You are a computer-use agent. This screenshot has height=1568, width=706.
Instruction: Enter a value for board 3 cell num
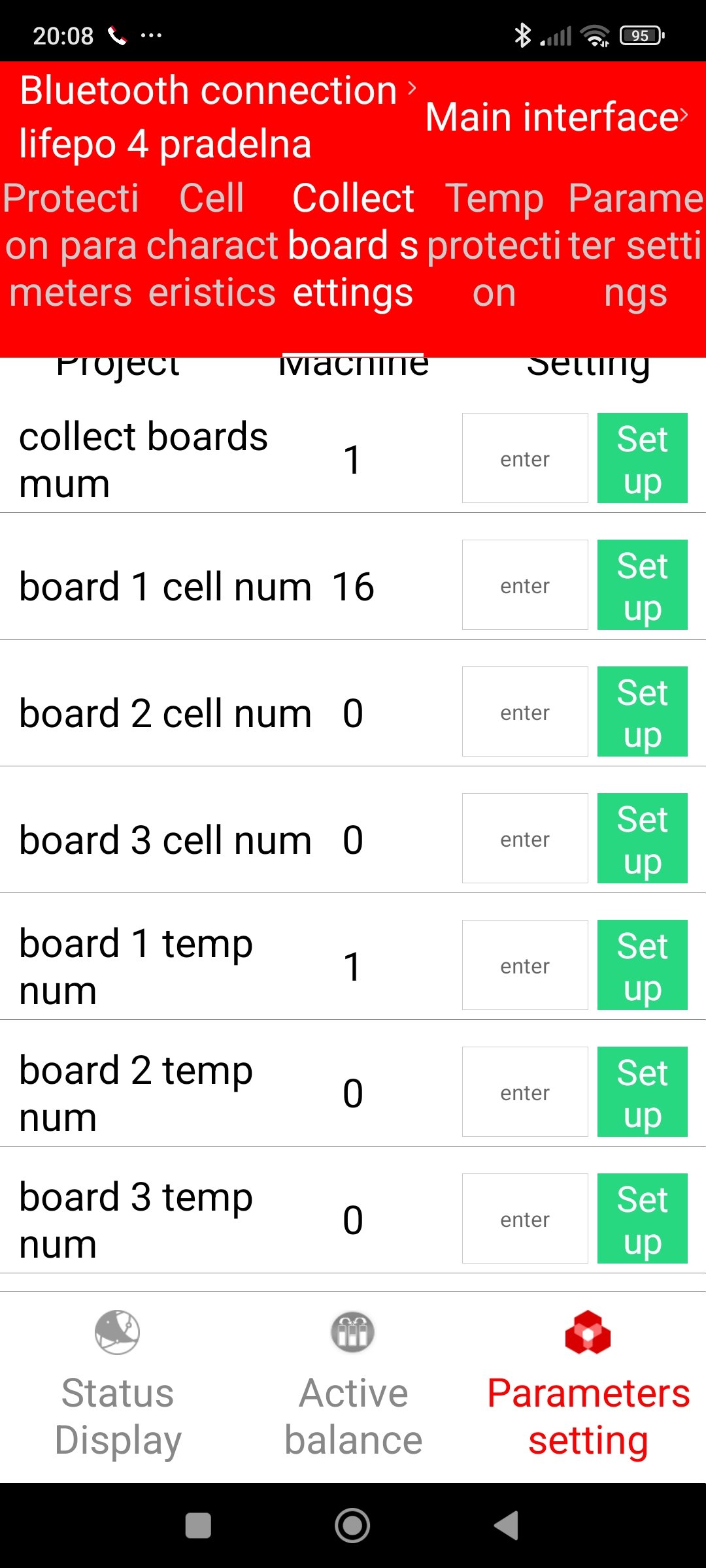[525, 839]
